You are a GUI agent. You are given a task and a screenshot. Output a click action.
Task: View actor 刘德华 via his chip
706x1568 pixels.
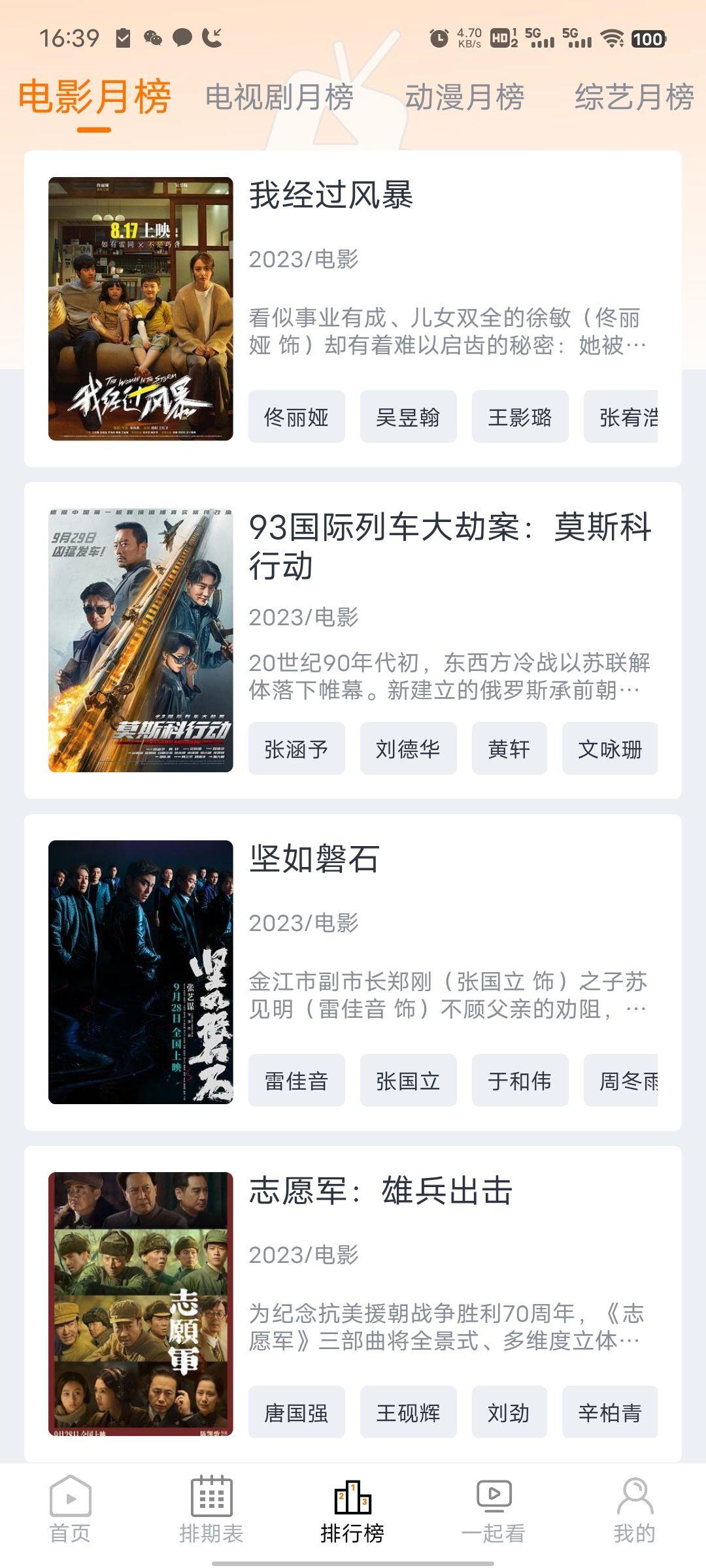pos(408,749)
